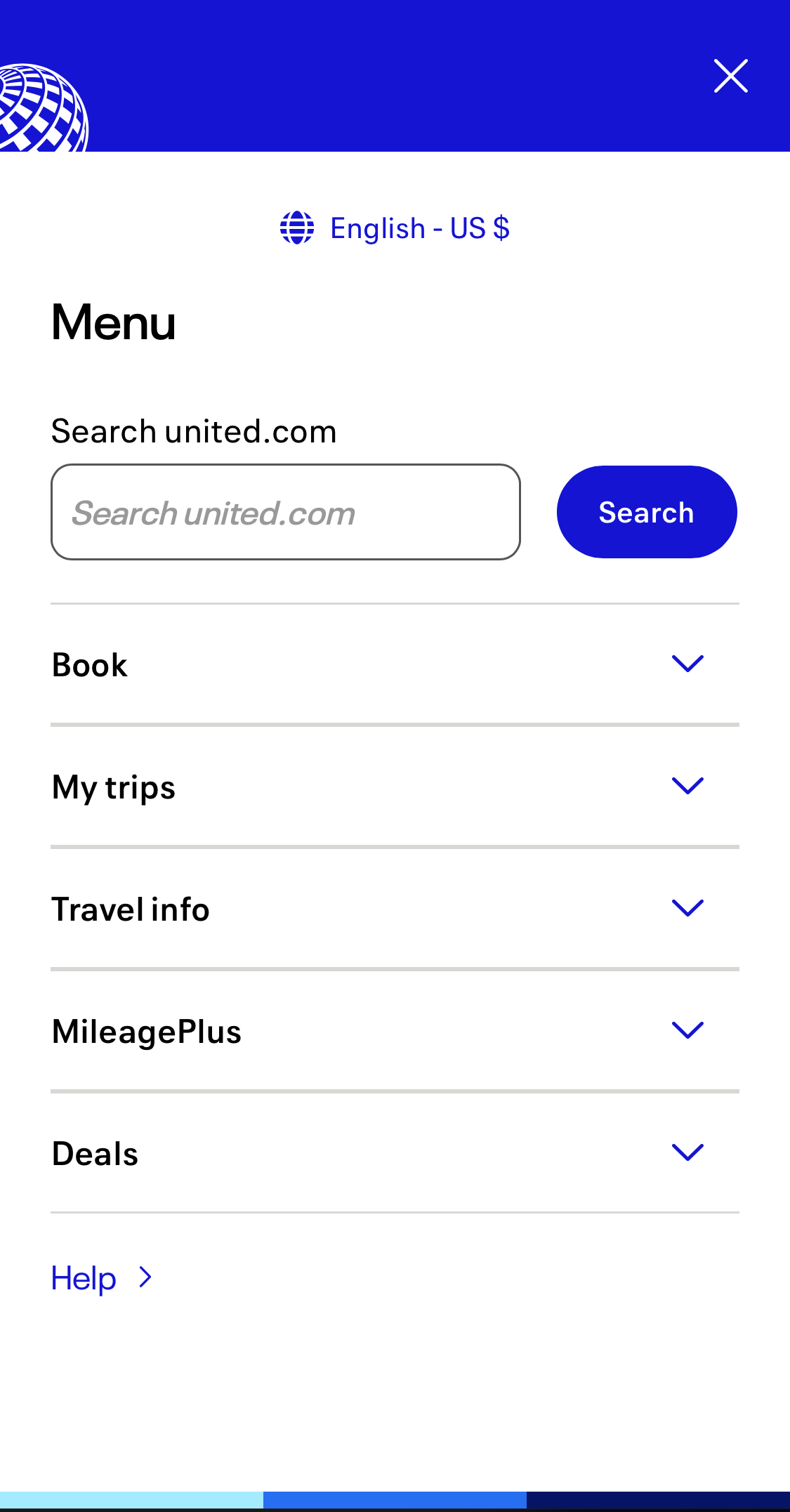Open the Help page

pos(83,1277)
